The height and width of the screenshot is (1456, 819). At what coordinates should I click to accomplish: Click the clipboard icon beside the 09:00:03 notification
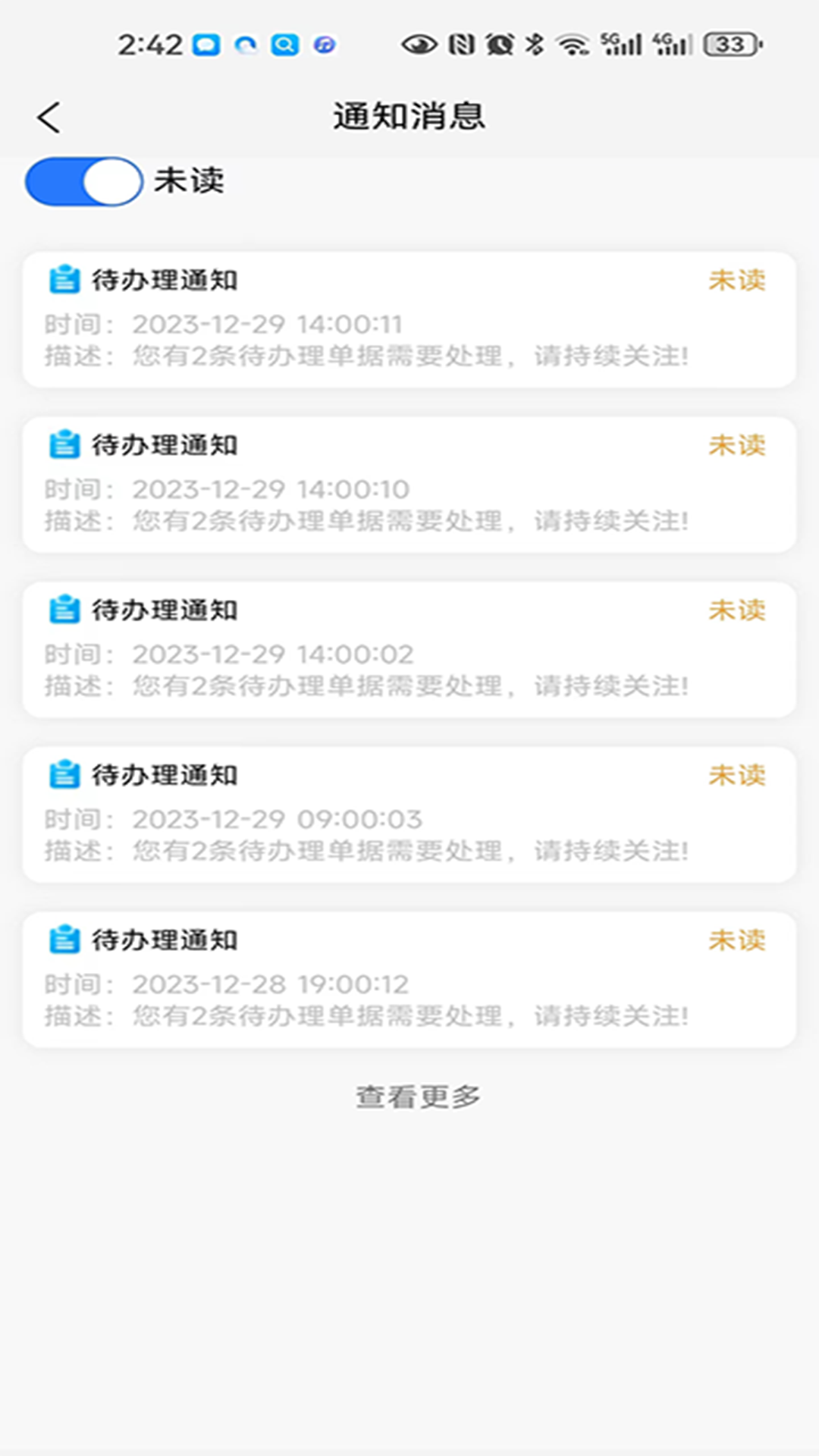click(64, 775)
